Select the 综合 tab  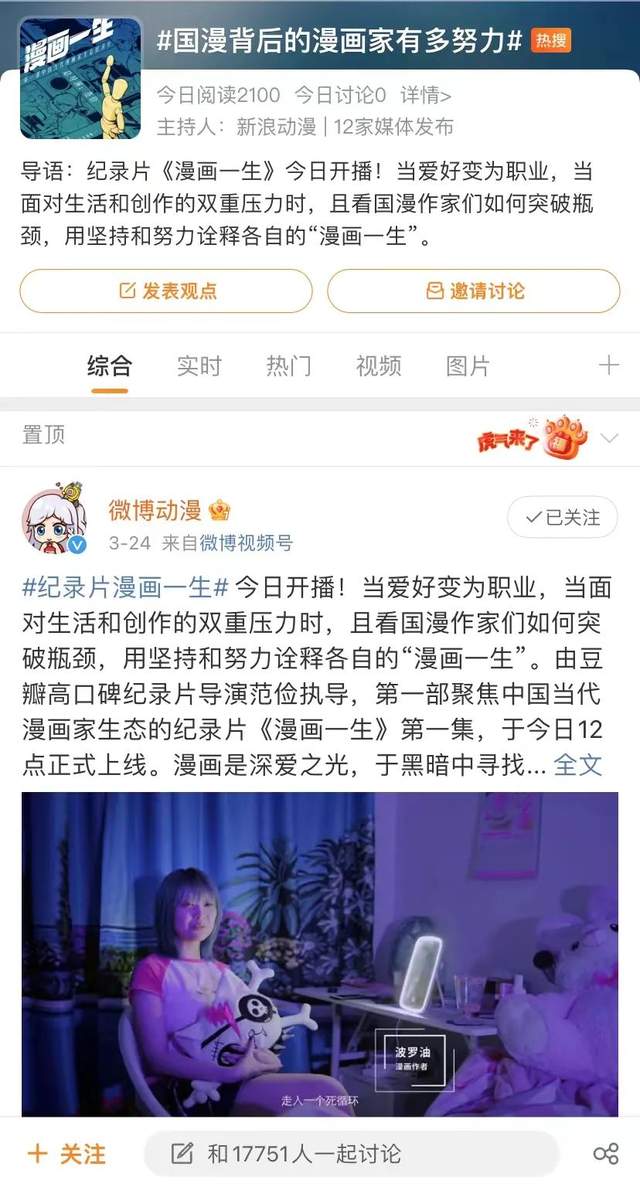pyautogui.click(x=109, y=366)
